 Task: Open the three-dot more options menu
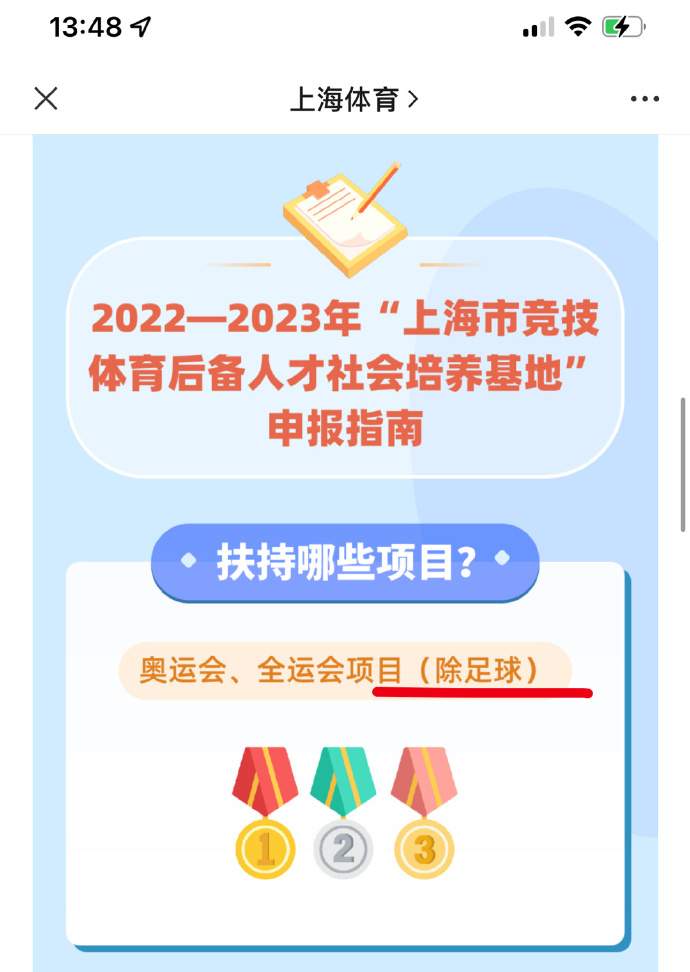pos(645,99)
